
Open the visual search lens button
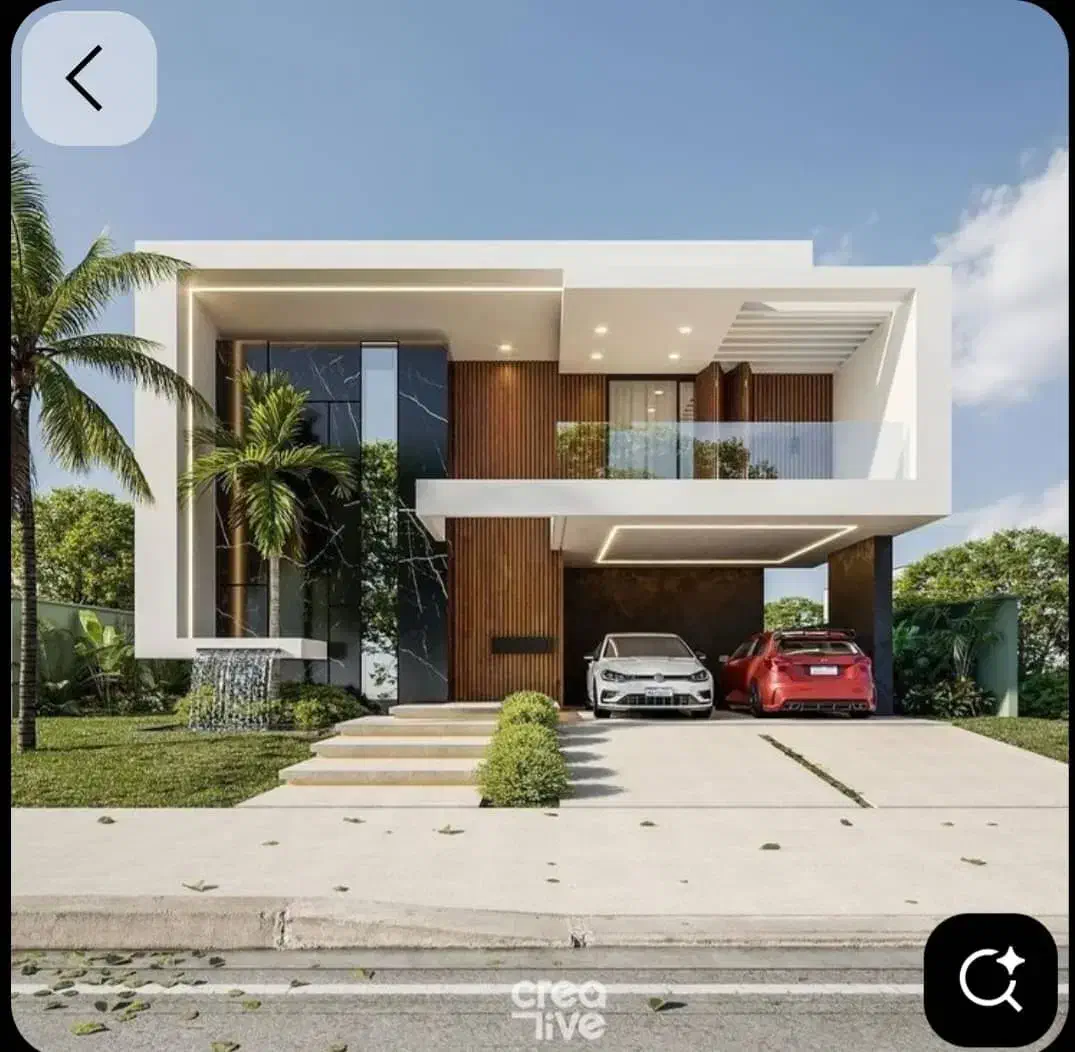click(990, 979)
